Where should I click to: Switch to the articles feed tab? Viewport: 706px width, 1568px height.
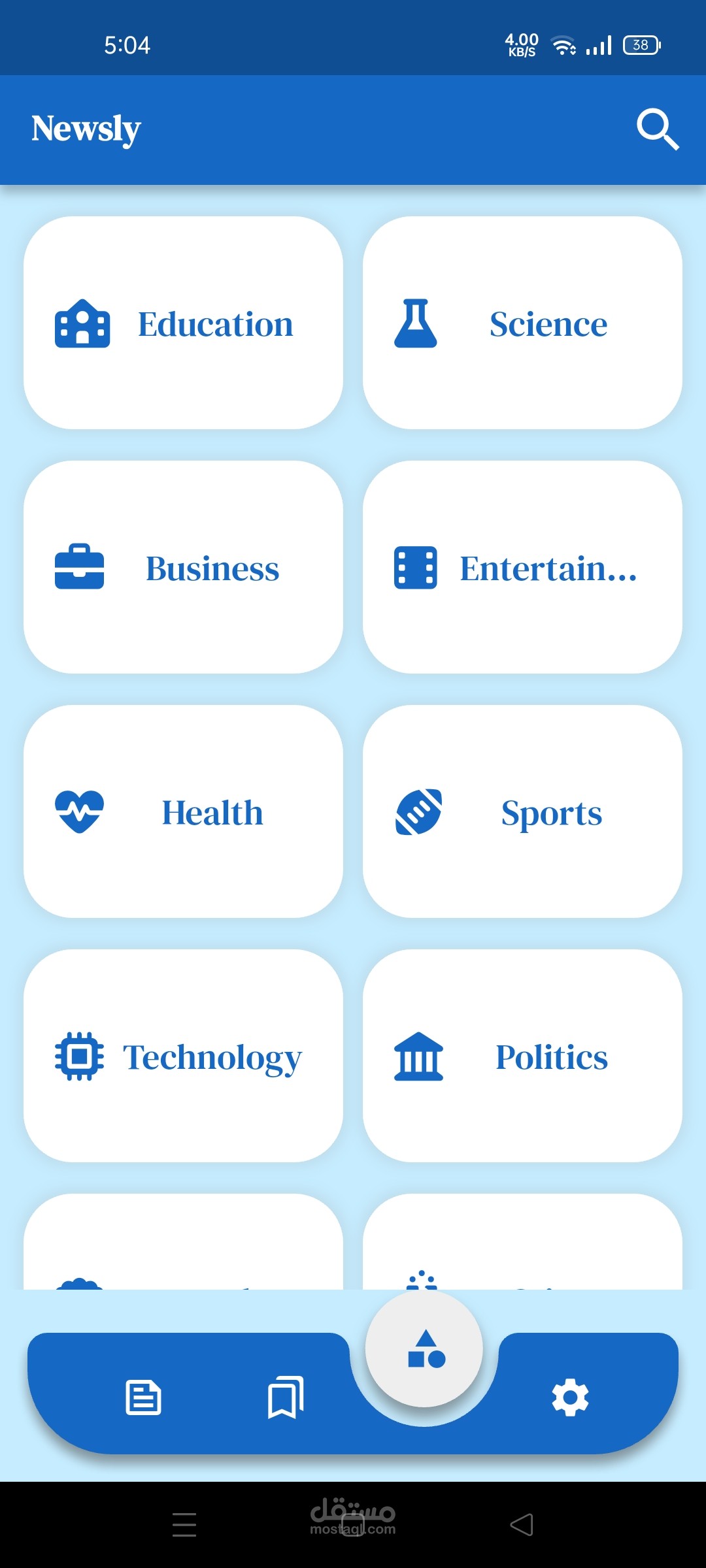143,1397
